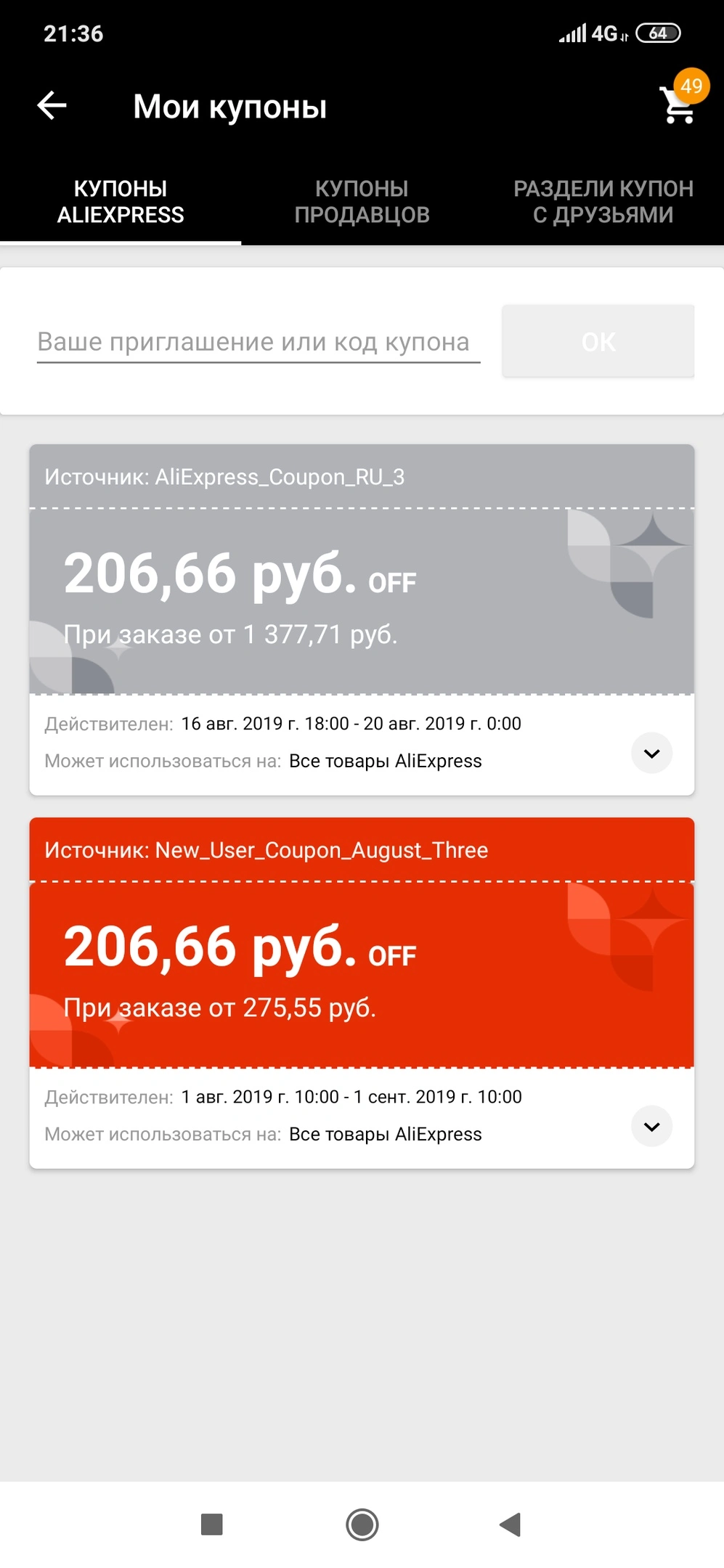Switch to Купоны продавцов tab

tap(362, 202)
